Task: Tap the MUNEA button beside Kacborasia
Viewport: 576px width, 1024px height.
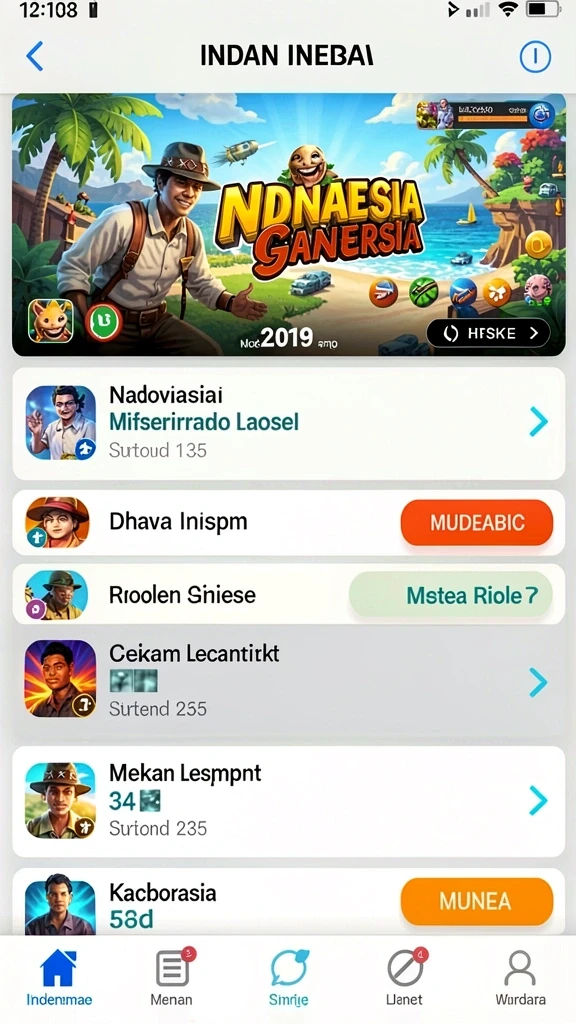Action: 477,901
